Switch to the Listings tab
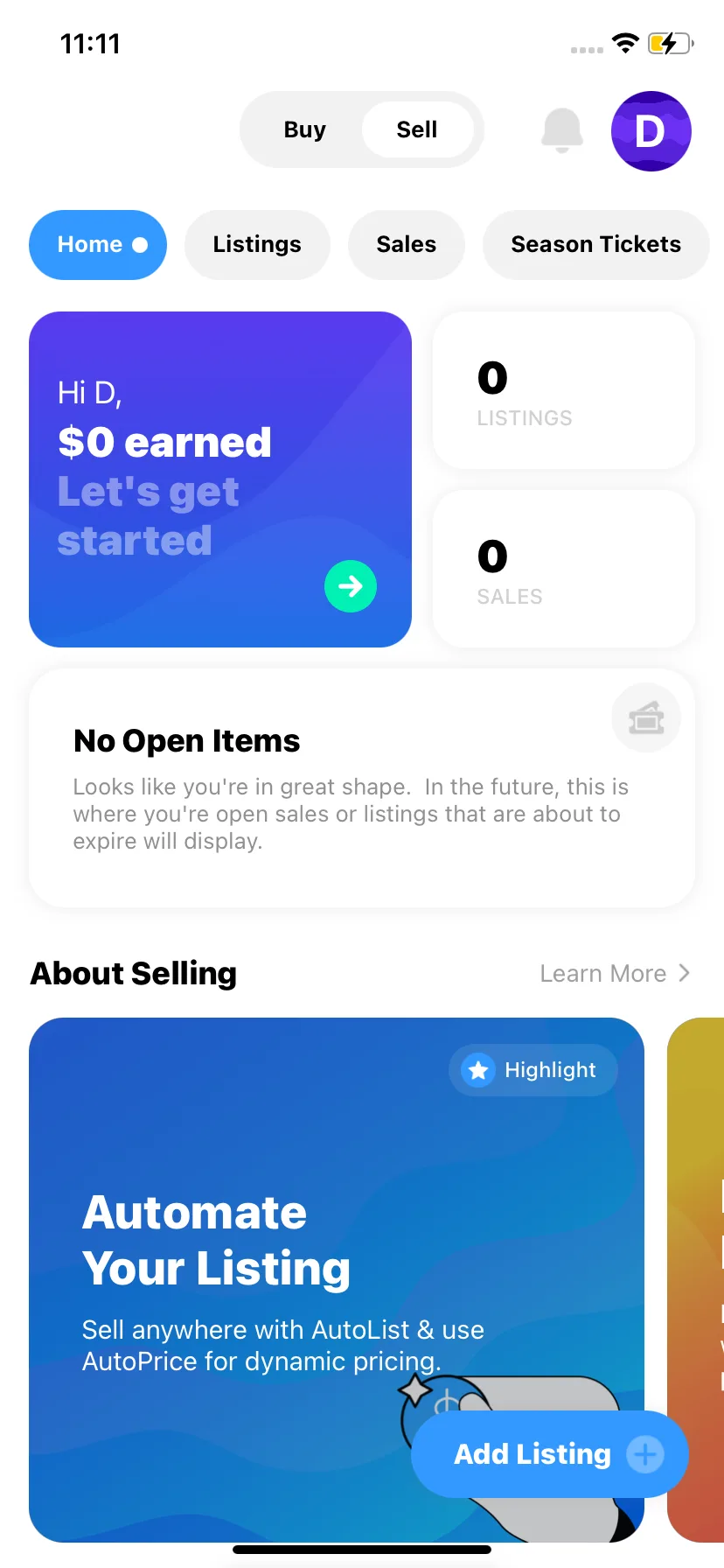724x1568 pixels. click(x=257, y=245)
